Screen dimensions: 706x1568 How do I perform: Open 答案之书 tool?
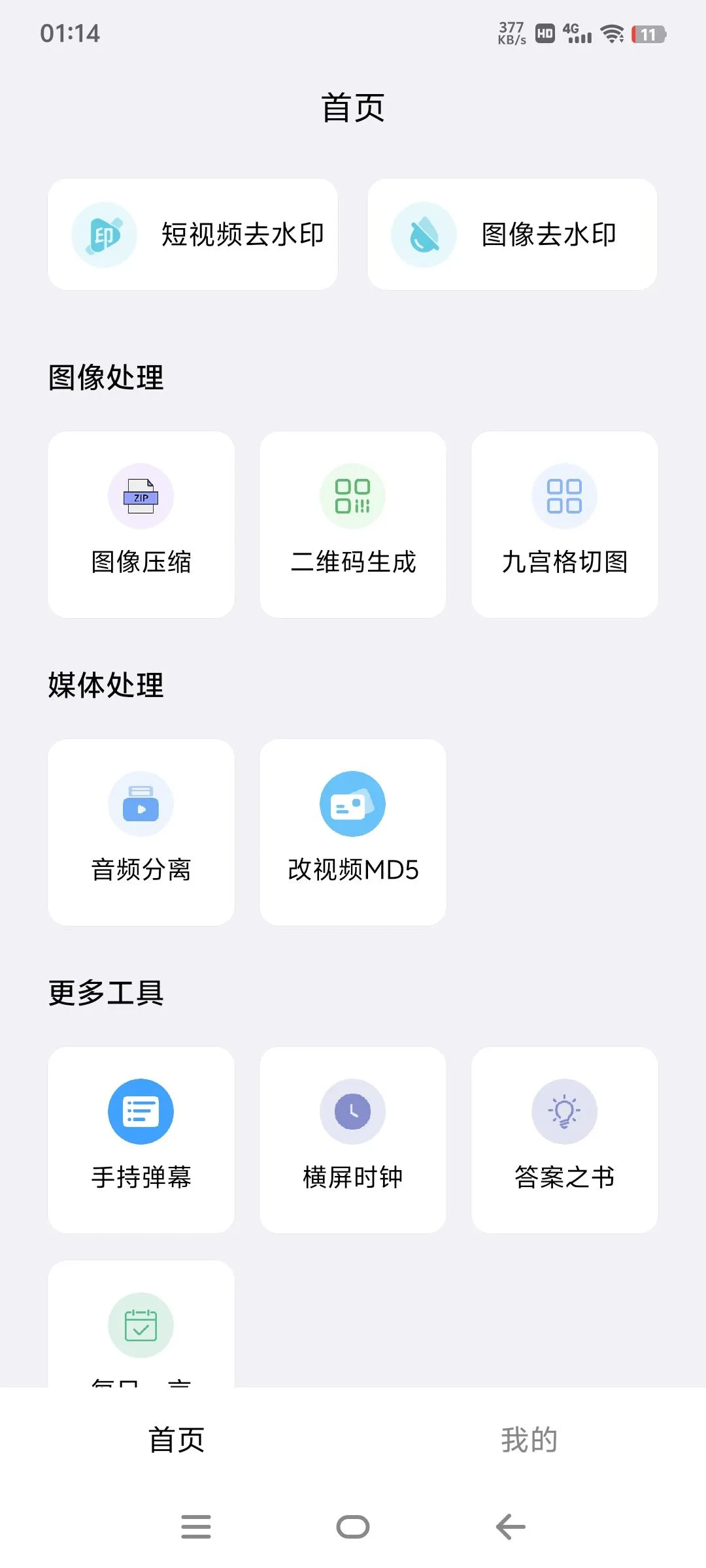564,1139
